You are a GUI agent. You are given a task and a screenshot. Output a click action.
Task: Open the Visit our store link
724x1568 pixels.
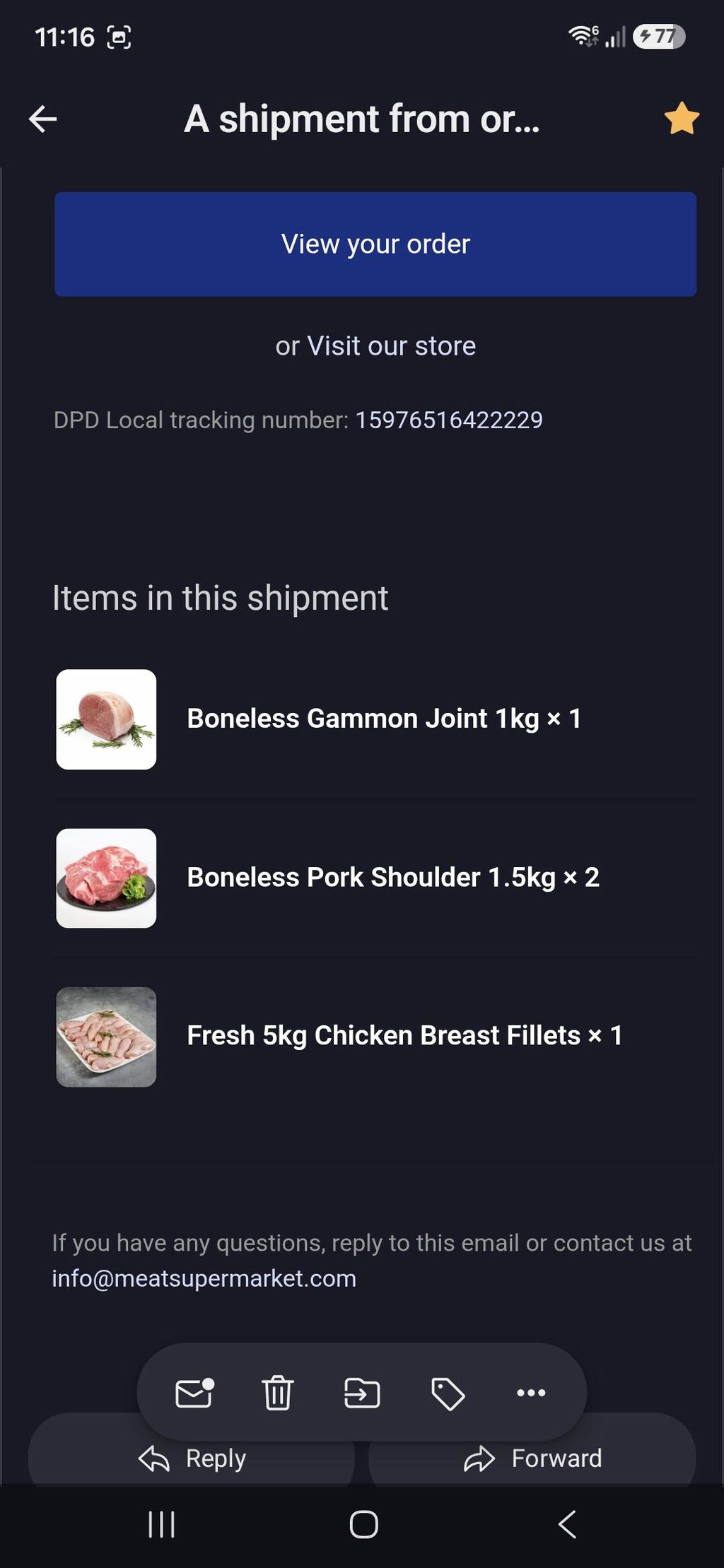pos(392,346)
